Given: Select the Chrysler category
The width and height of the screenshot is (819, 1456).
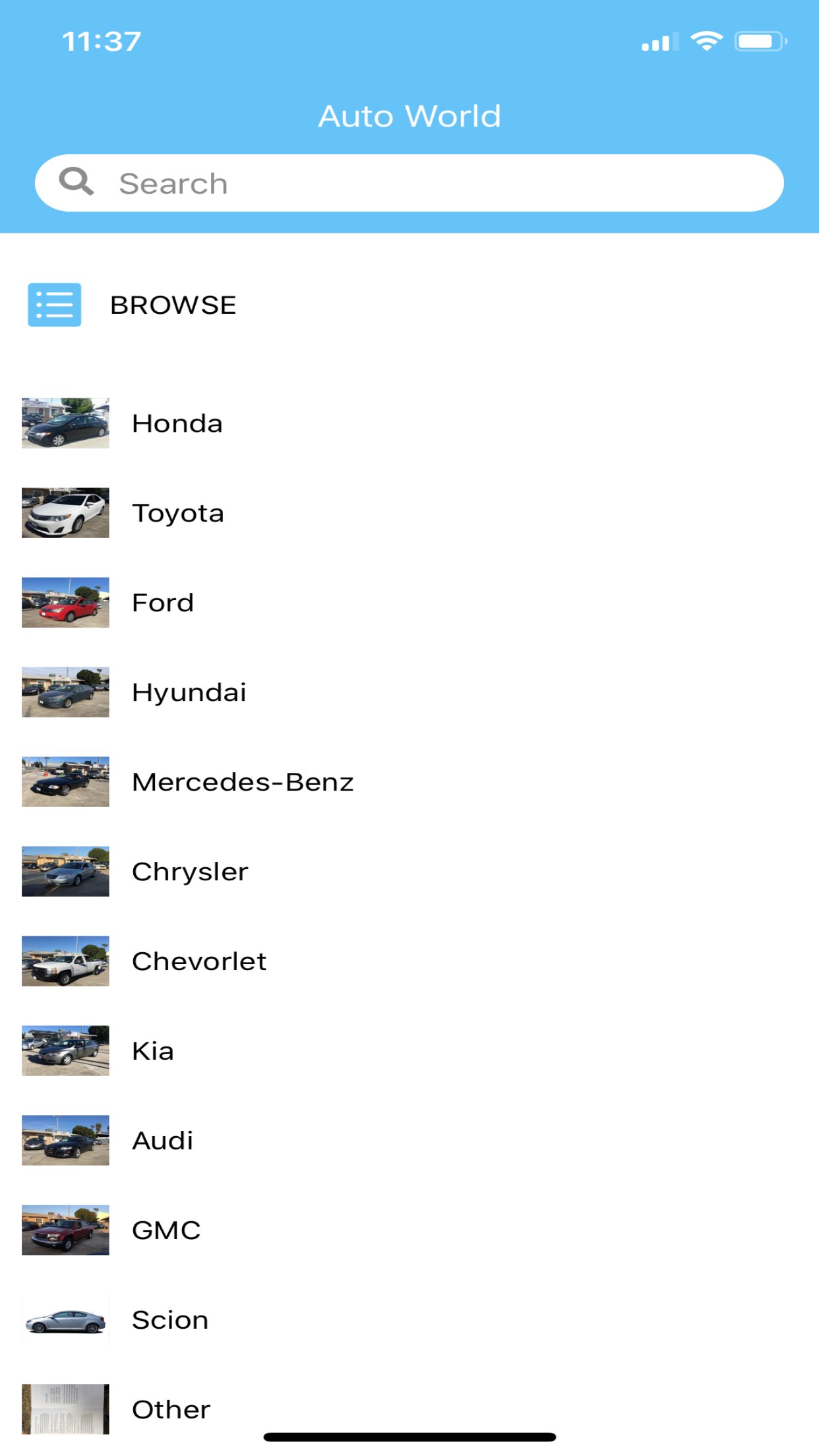Looking at the screenshot, I should (x=191, y=871).
